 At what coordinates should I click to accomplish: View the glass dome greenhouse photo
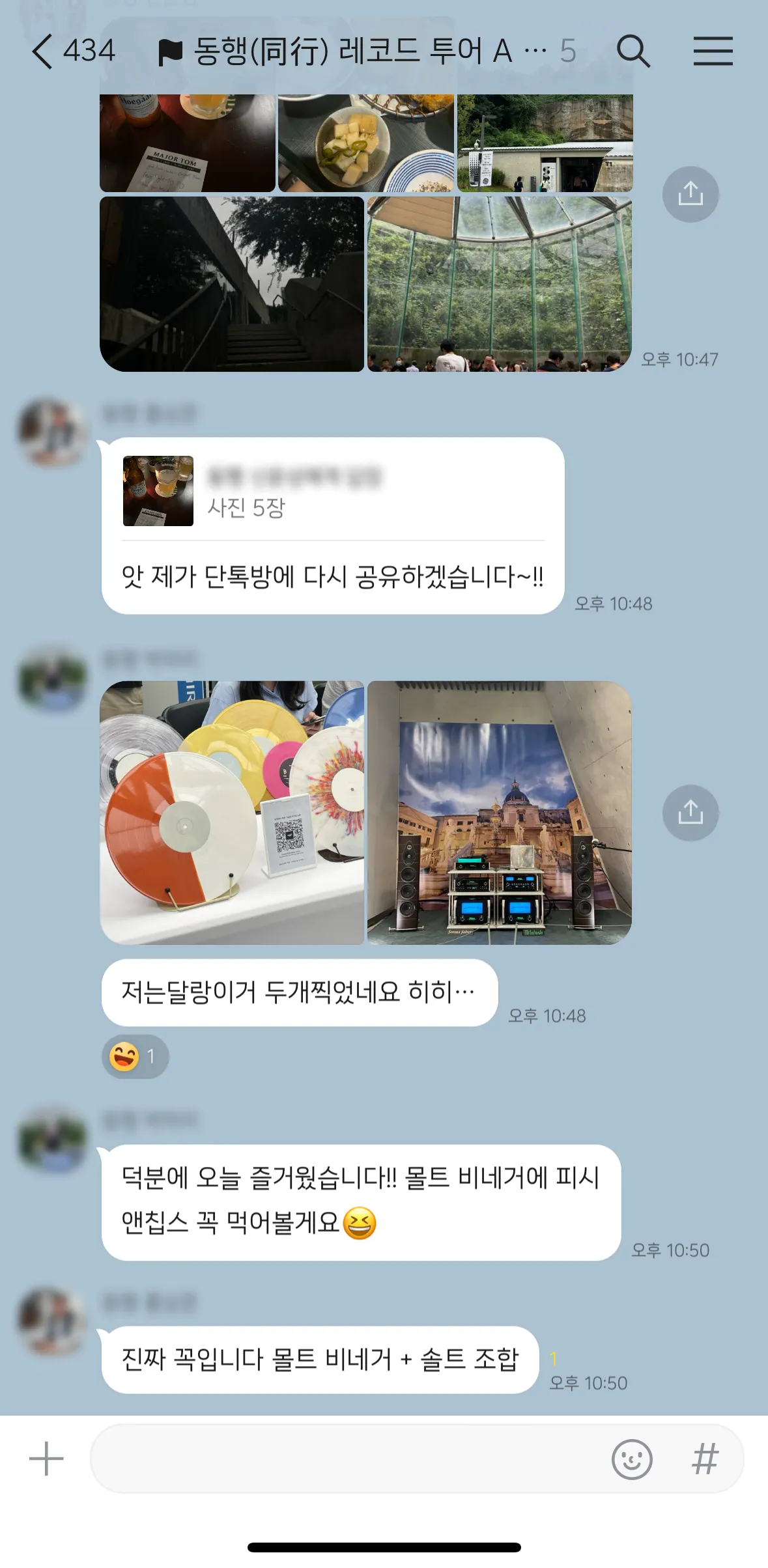(x=500, y=284)
